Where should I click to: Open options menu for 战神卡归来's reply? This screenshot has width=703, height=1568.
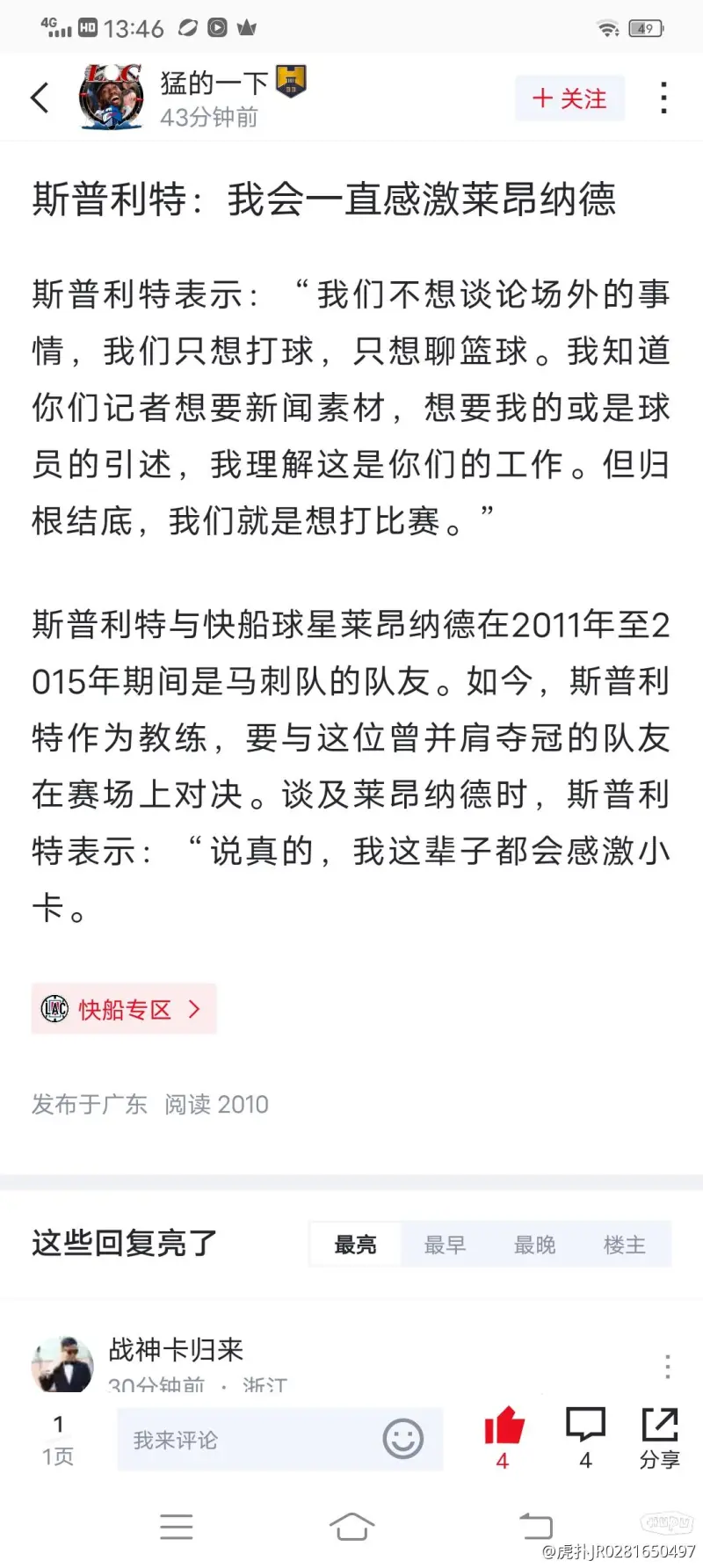tap(668, 1367)
